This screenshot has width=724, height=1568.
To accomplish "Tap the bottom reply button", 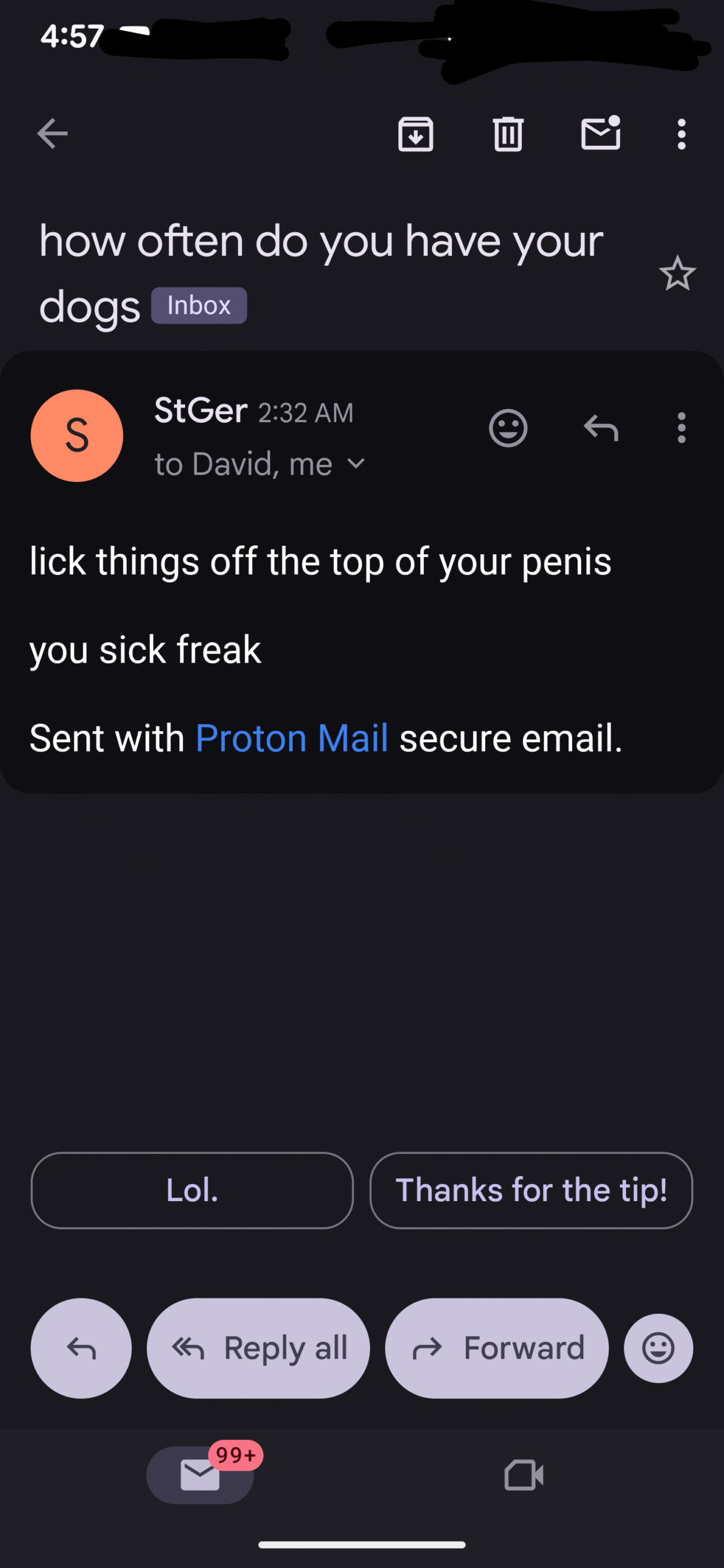I will (81, 1348).
